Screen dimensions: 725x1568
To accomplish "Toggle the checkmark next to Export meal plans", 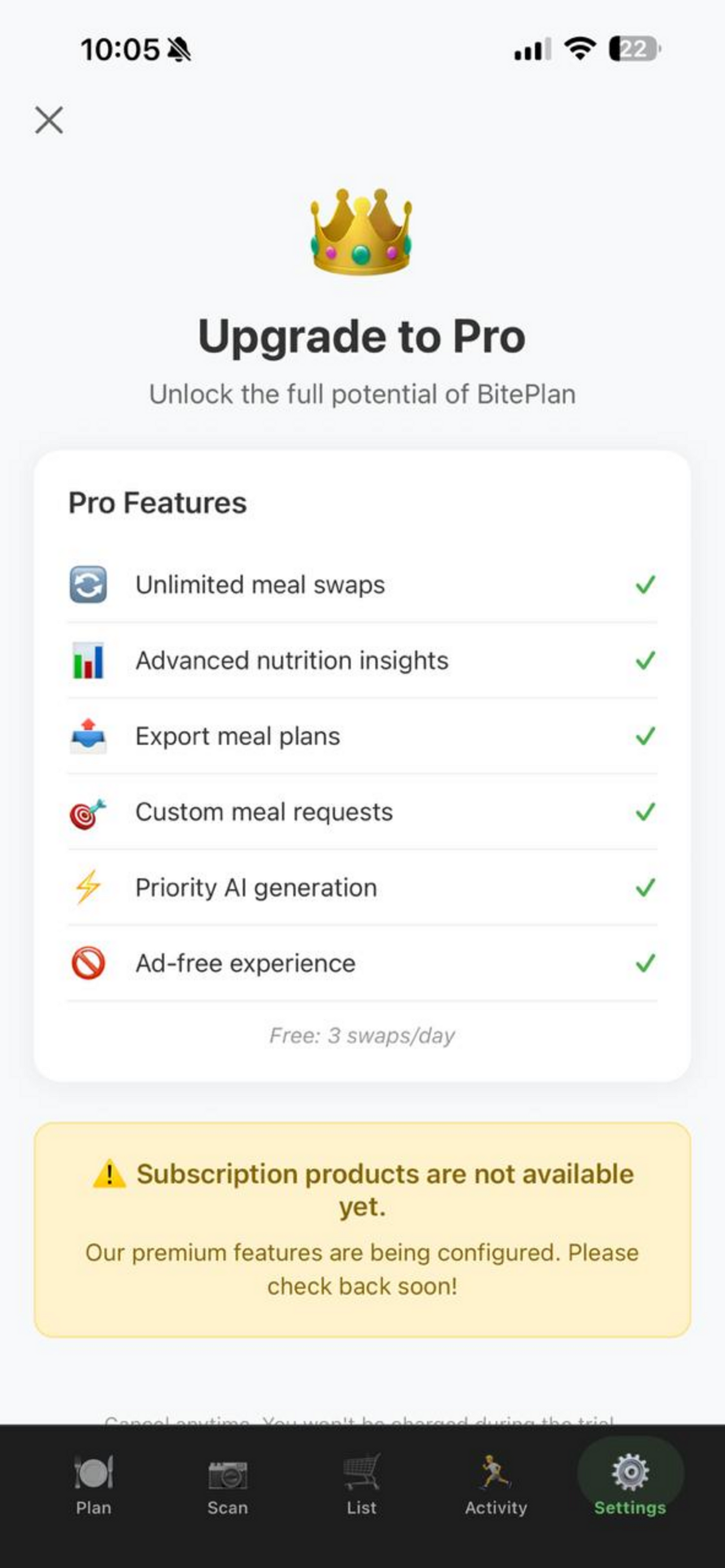I will 647,736.
